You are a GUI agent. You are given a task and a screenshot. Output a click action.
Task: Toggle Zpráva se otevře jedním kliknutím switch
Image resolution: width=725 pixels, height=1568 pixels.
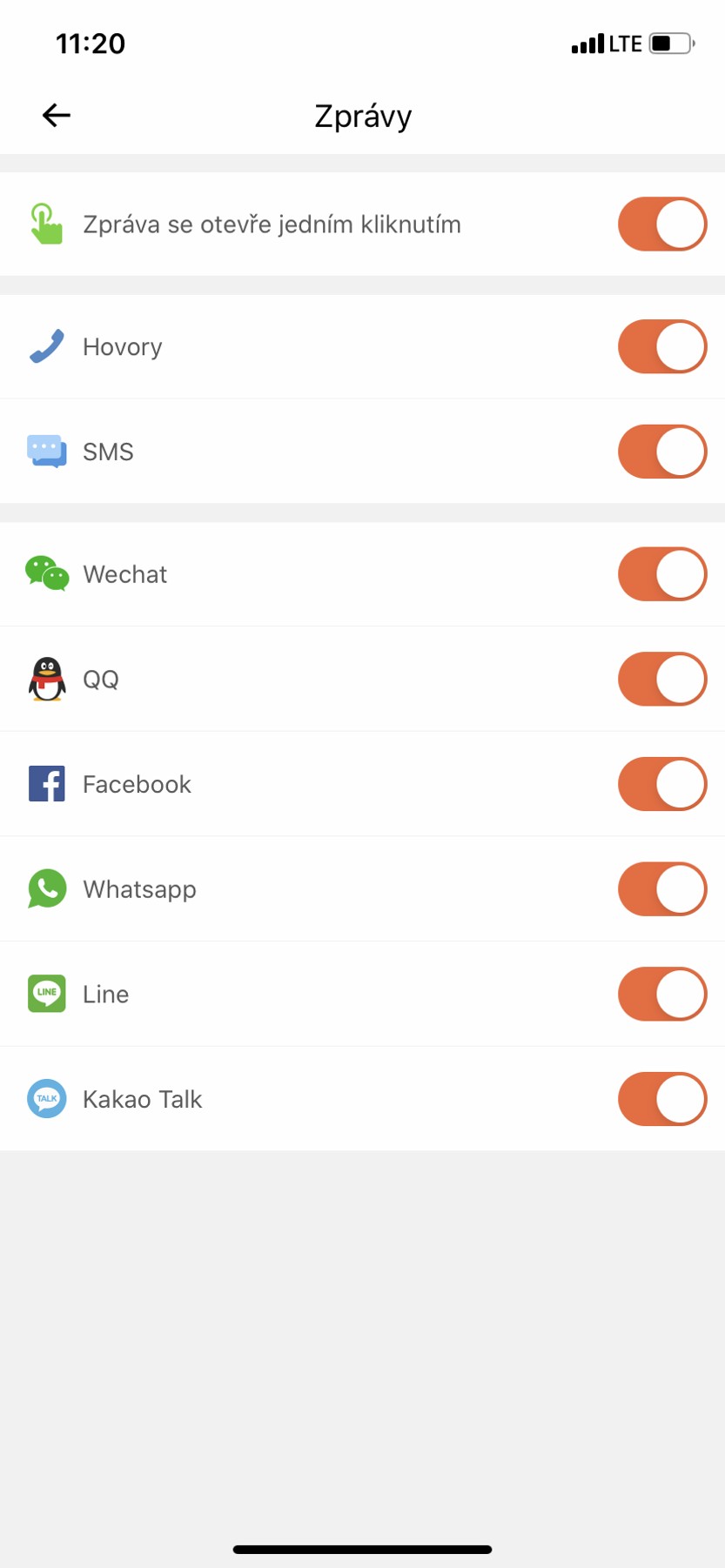pos(661,224)
